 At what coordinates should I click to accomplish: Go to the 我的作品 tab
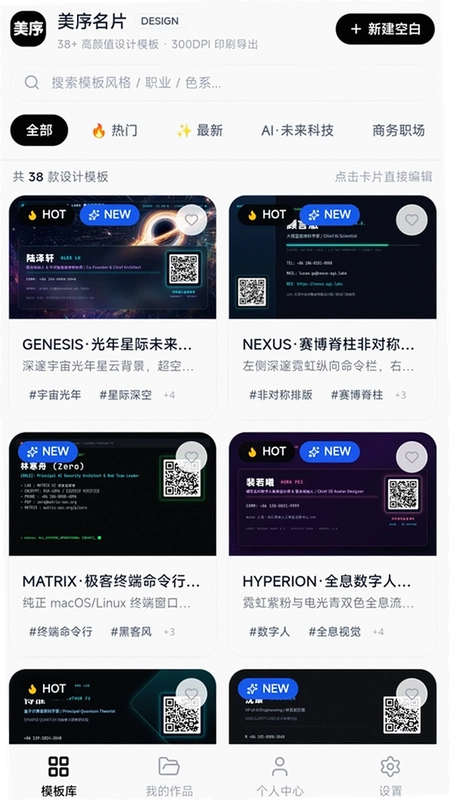click(169, 777)
